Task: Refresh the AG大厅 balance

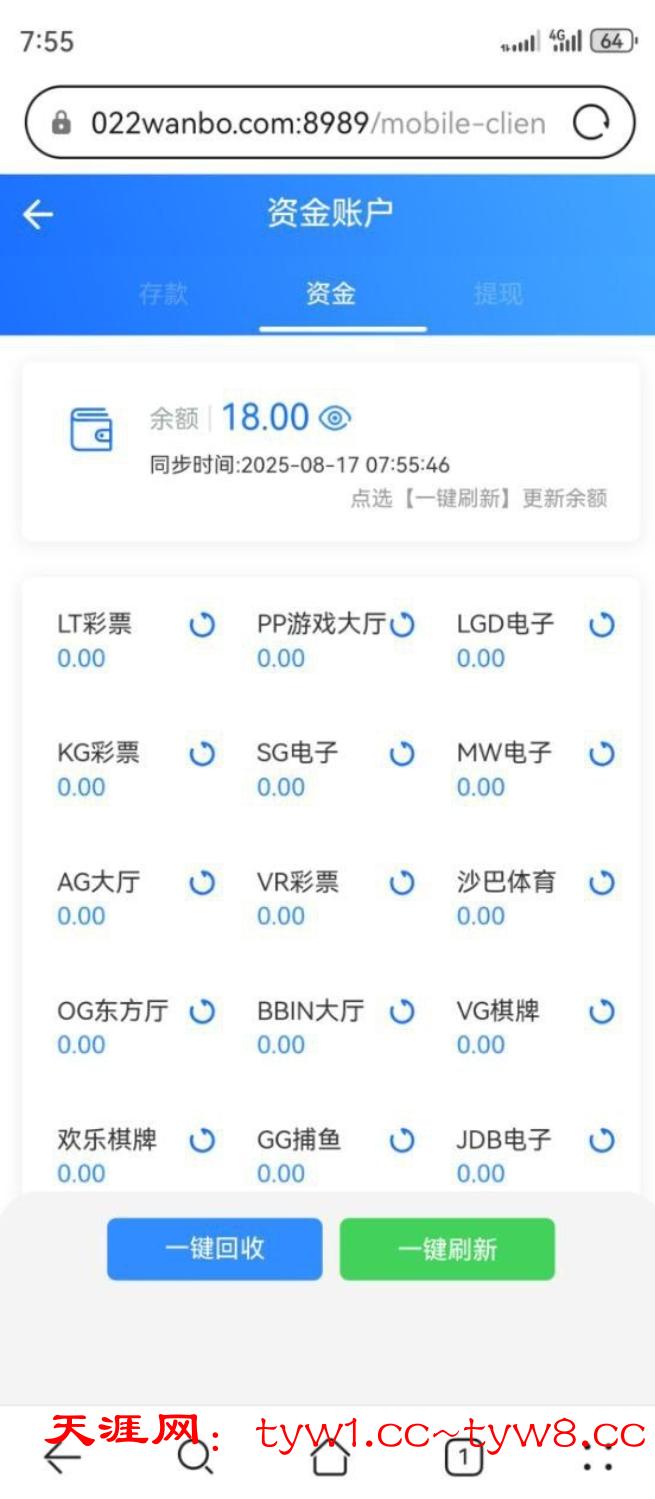Action: point(202,883)
